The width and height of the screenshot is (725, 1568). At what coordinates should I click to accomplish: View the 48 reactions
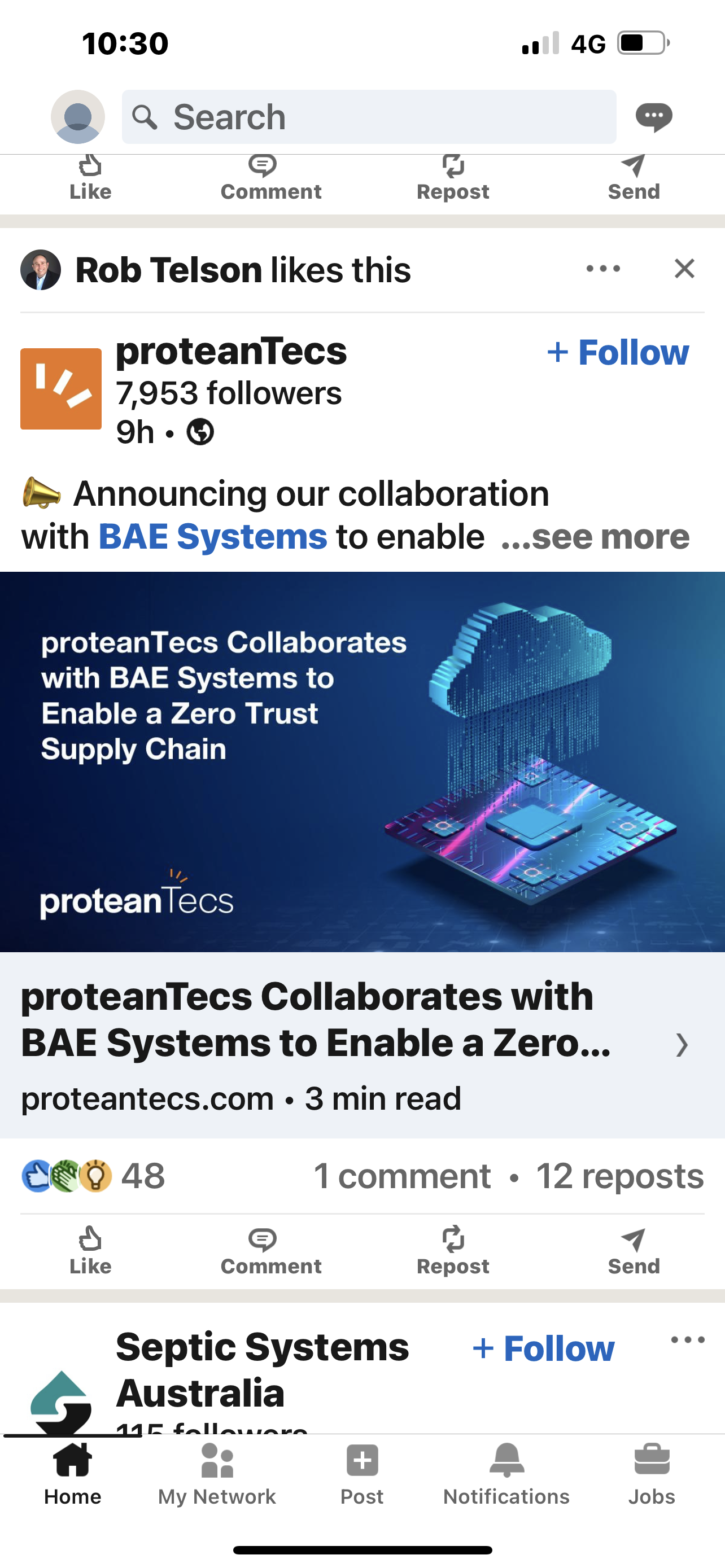[x=93, y=1175]
